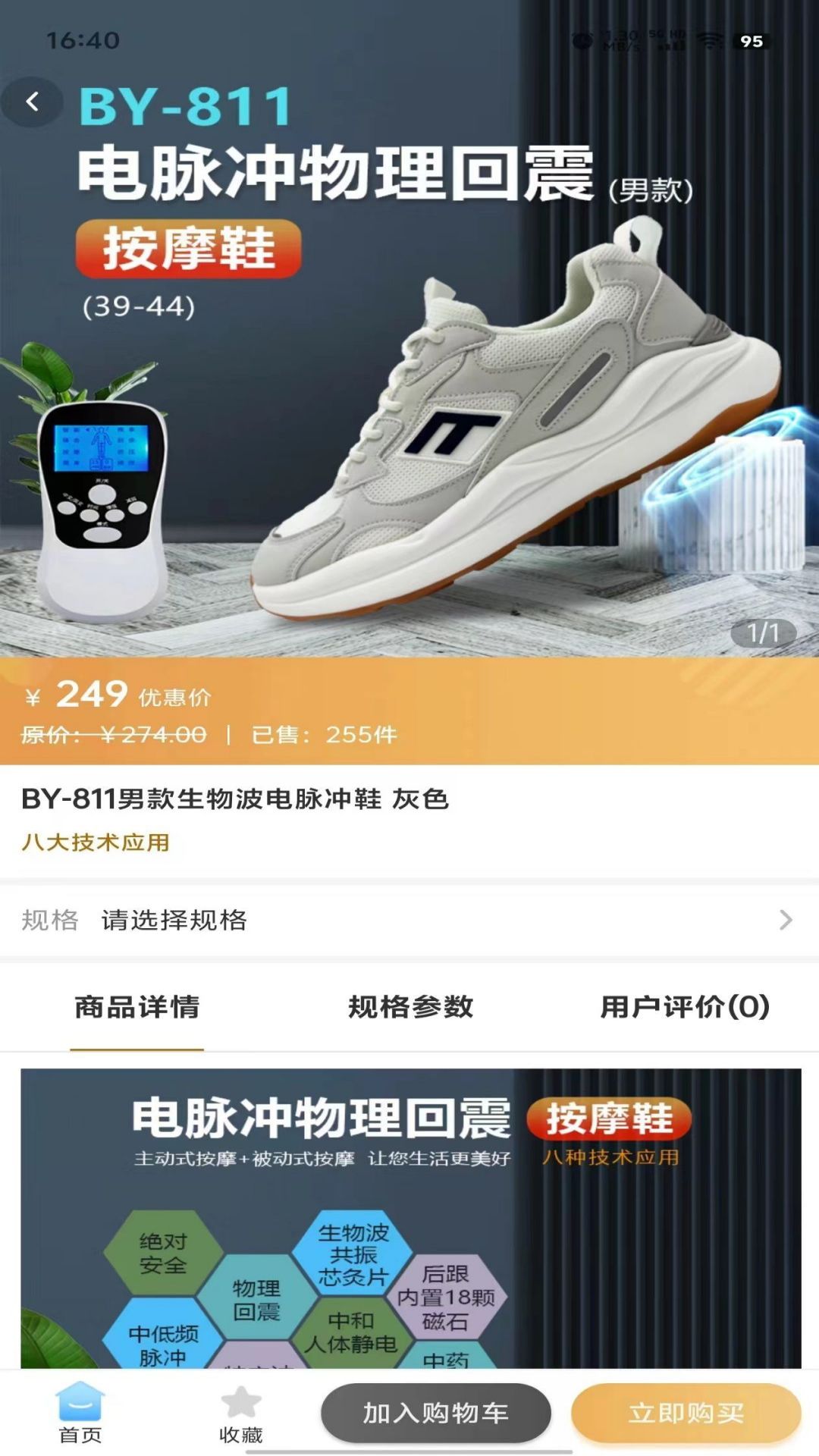Open the 用户评价(0) tab
Screen dimensions: 819x1456
coord(684,1007)
